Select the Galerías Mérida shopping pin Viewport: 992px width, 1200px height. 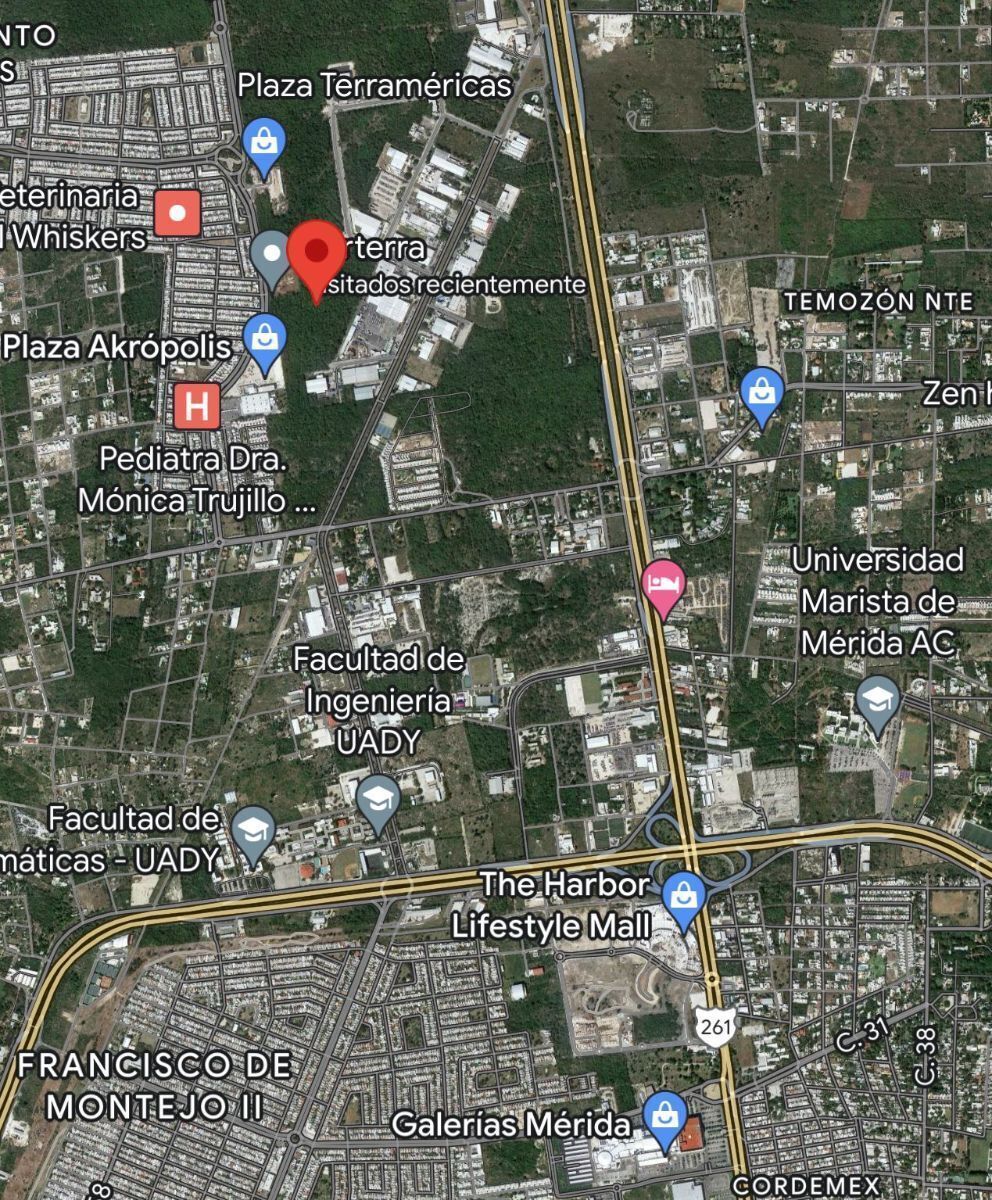(664, 1117)
